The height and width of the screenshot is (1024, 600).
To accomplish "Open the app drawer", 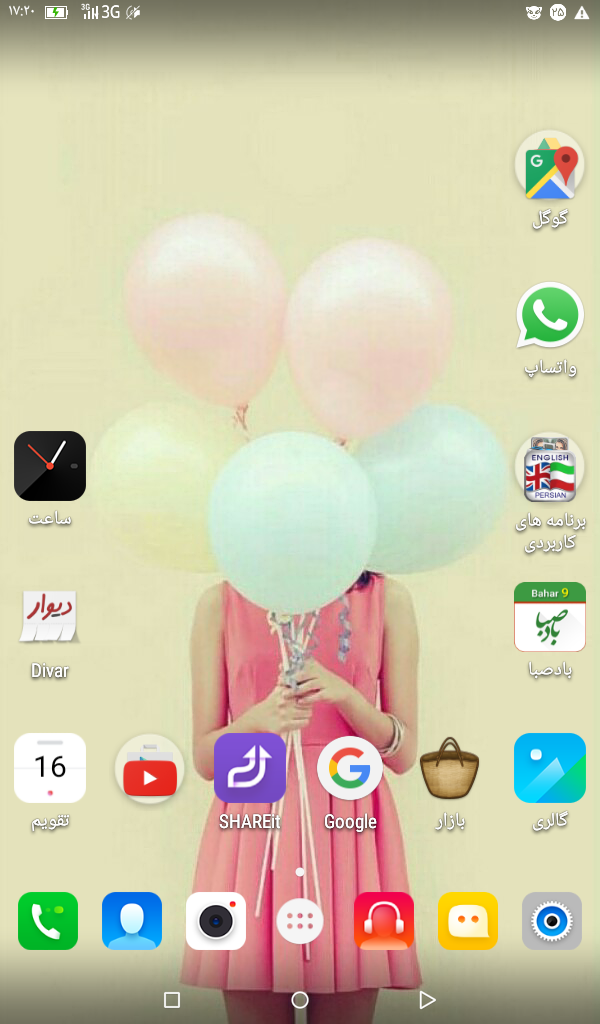I will pyautogui.click(x=300, y=921).
